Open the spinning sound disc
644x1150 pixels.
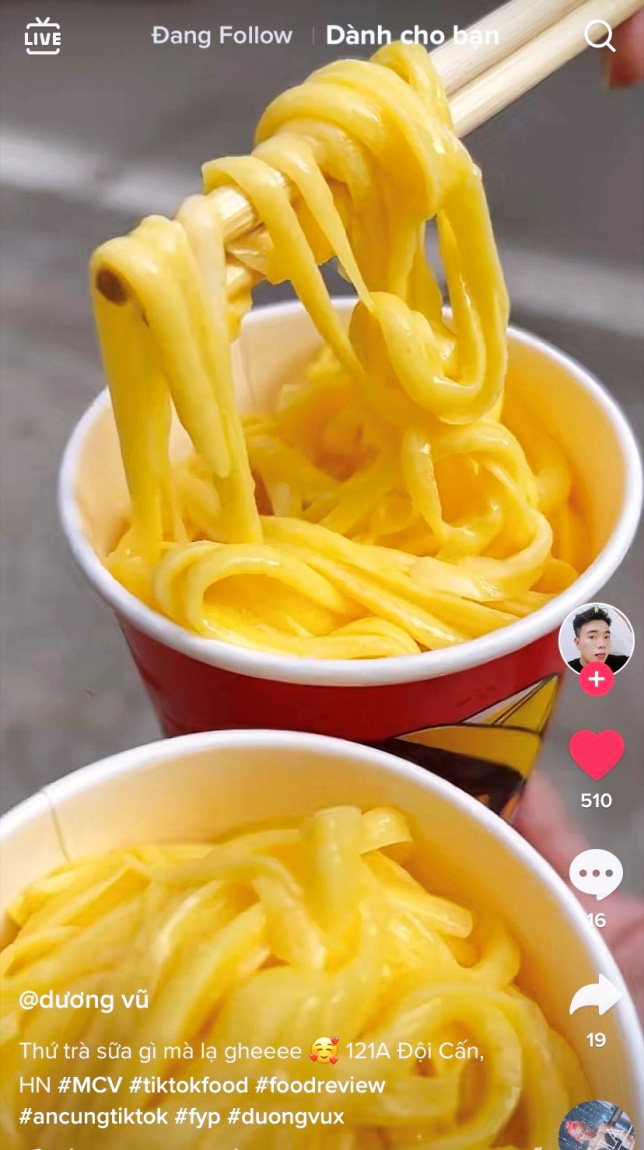[596, 1126]
